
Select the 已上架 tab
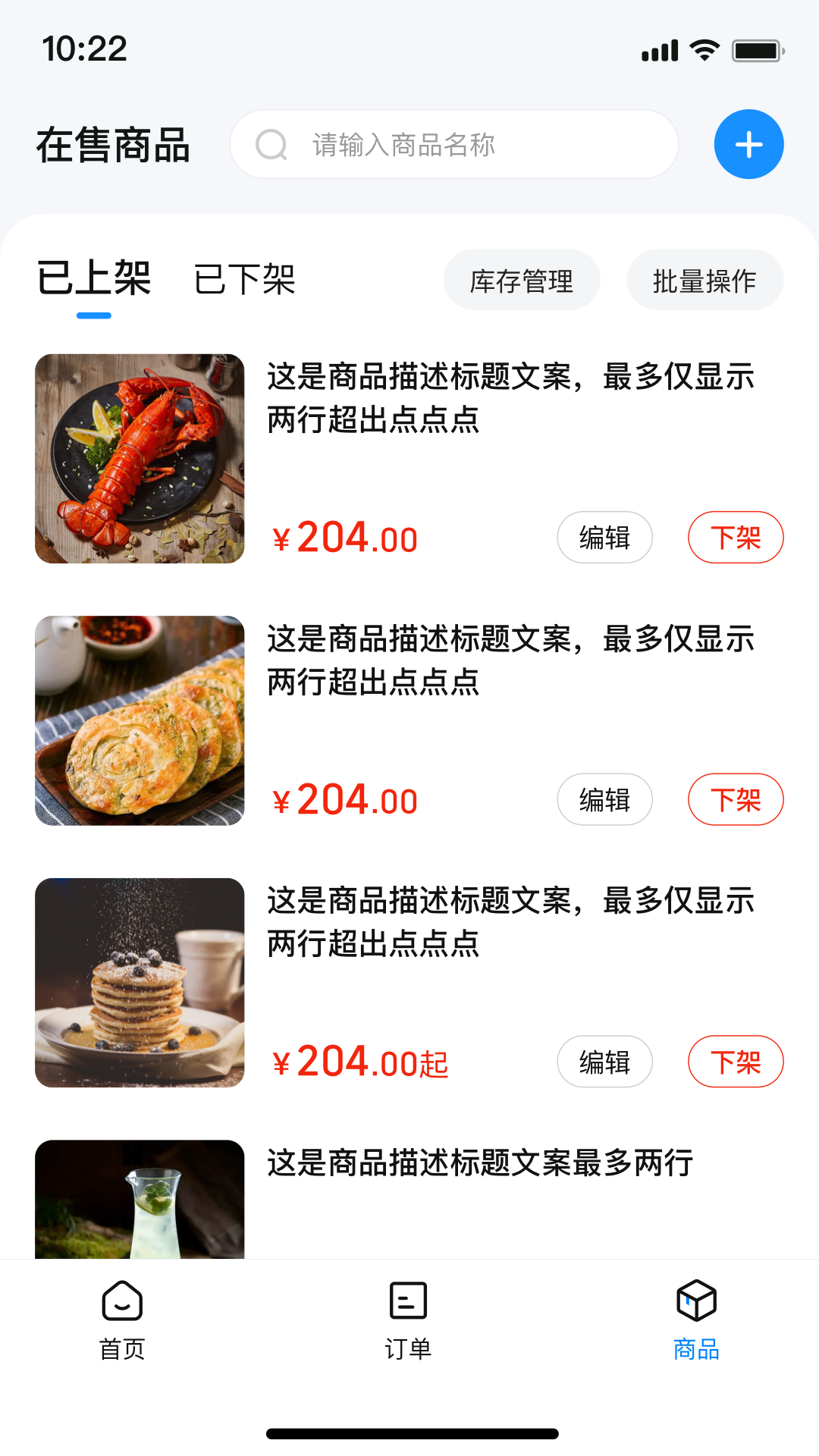[x=94, y=278]
